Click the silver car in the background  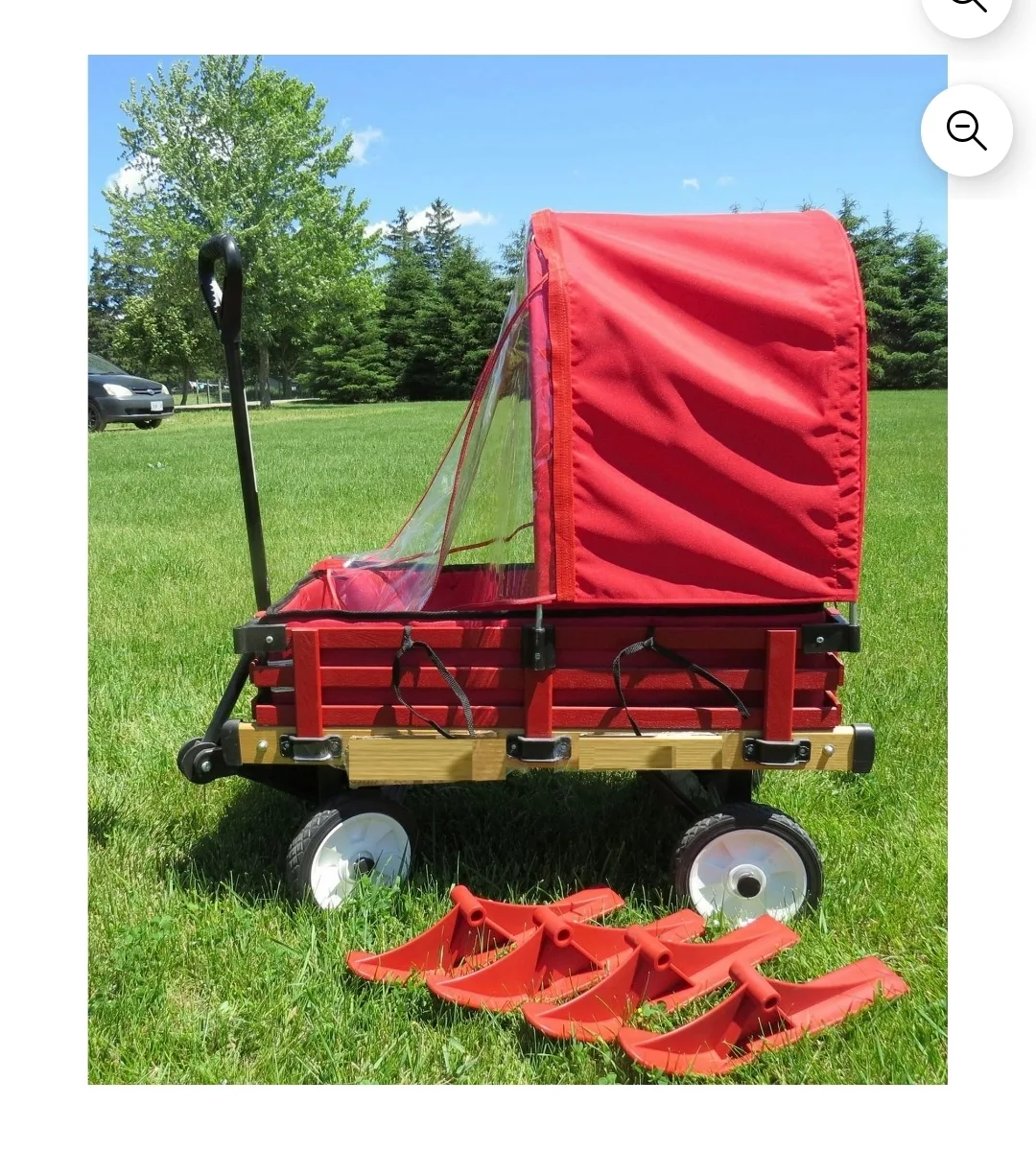point(125,393)
